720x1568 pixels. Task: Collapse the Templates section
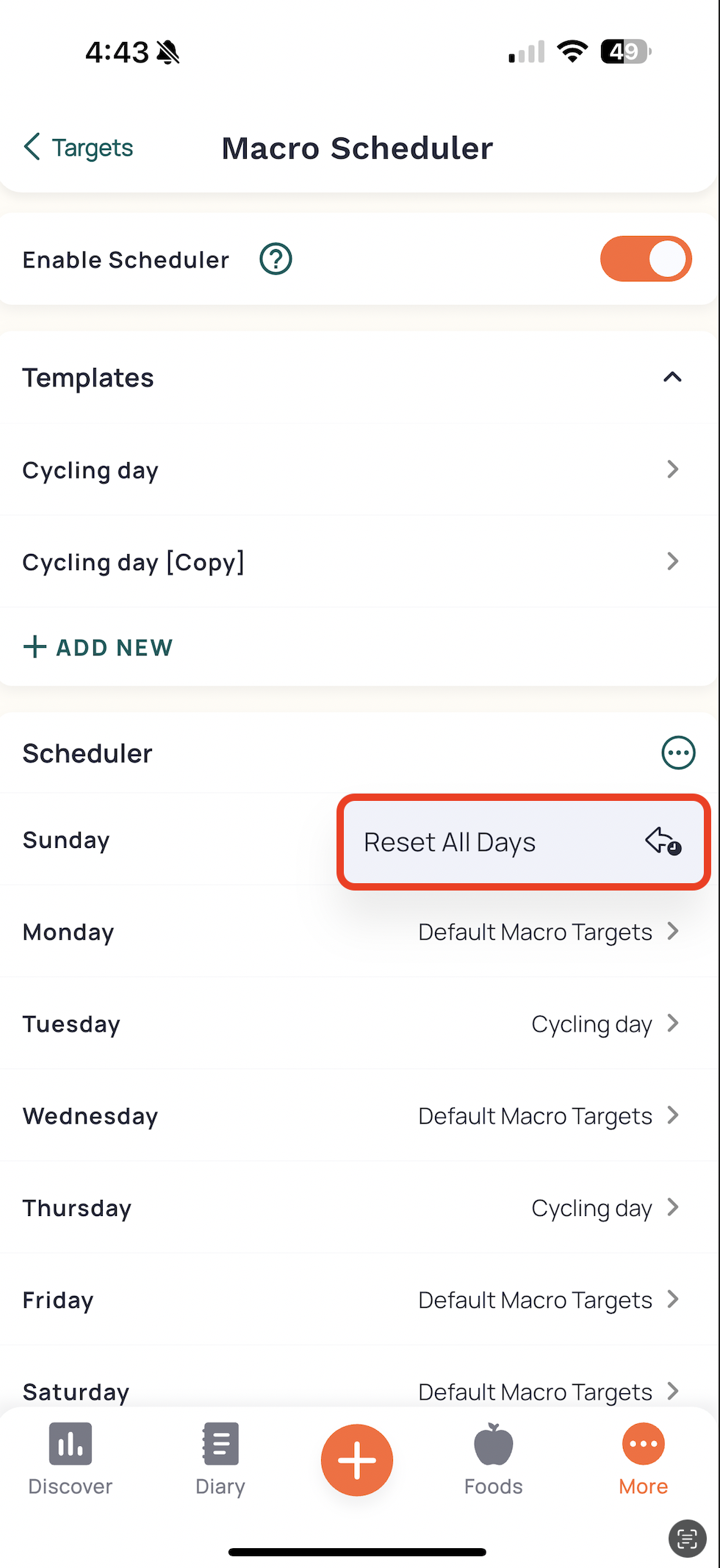672,378
